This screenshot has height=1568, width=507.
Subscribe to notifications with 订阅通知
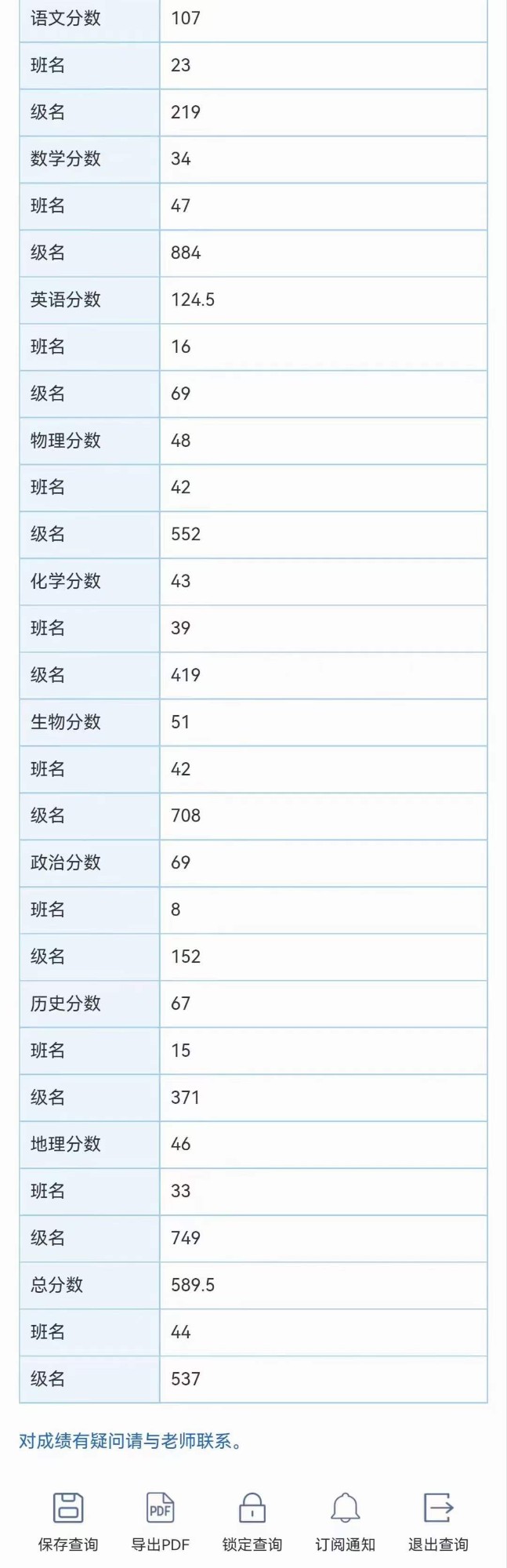point(345,1519)
